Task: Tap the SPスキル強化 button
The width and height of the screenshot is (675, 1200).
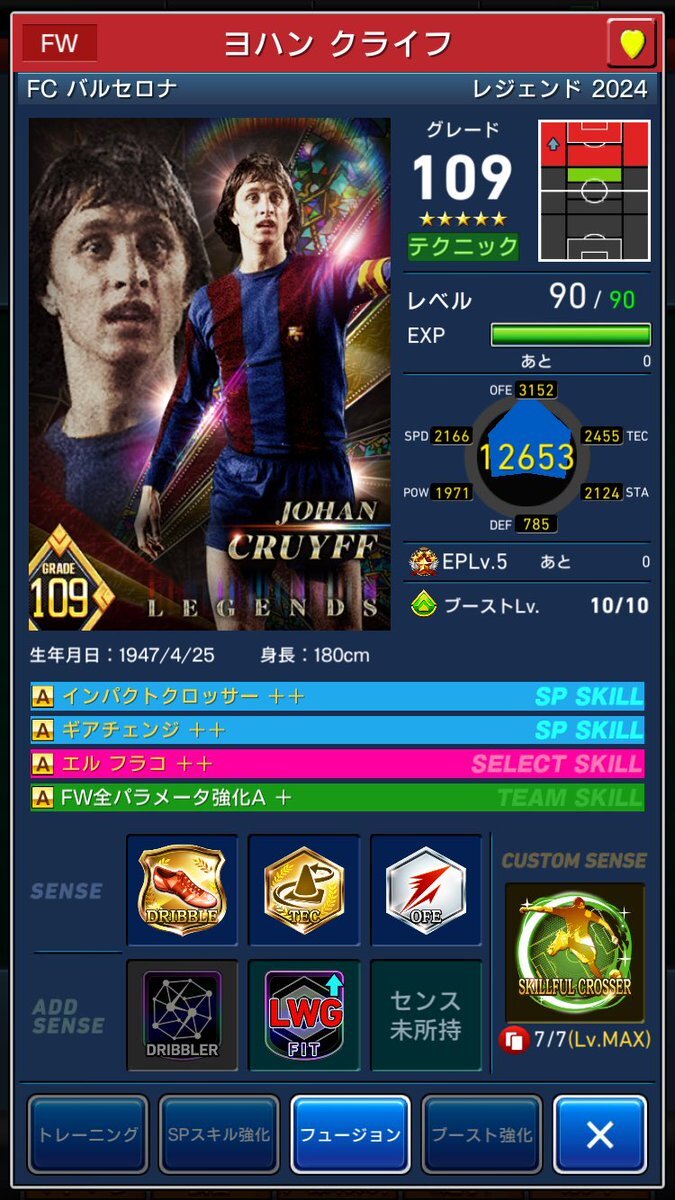Action: [219, 1135]
